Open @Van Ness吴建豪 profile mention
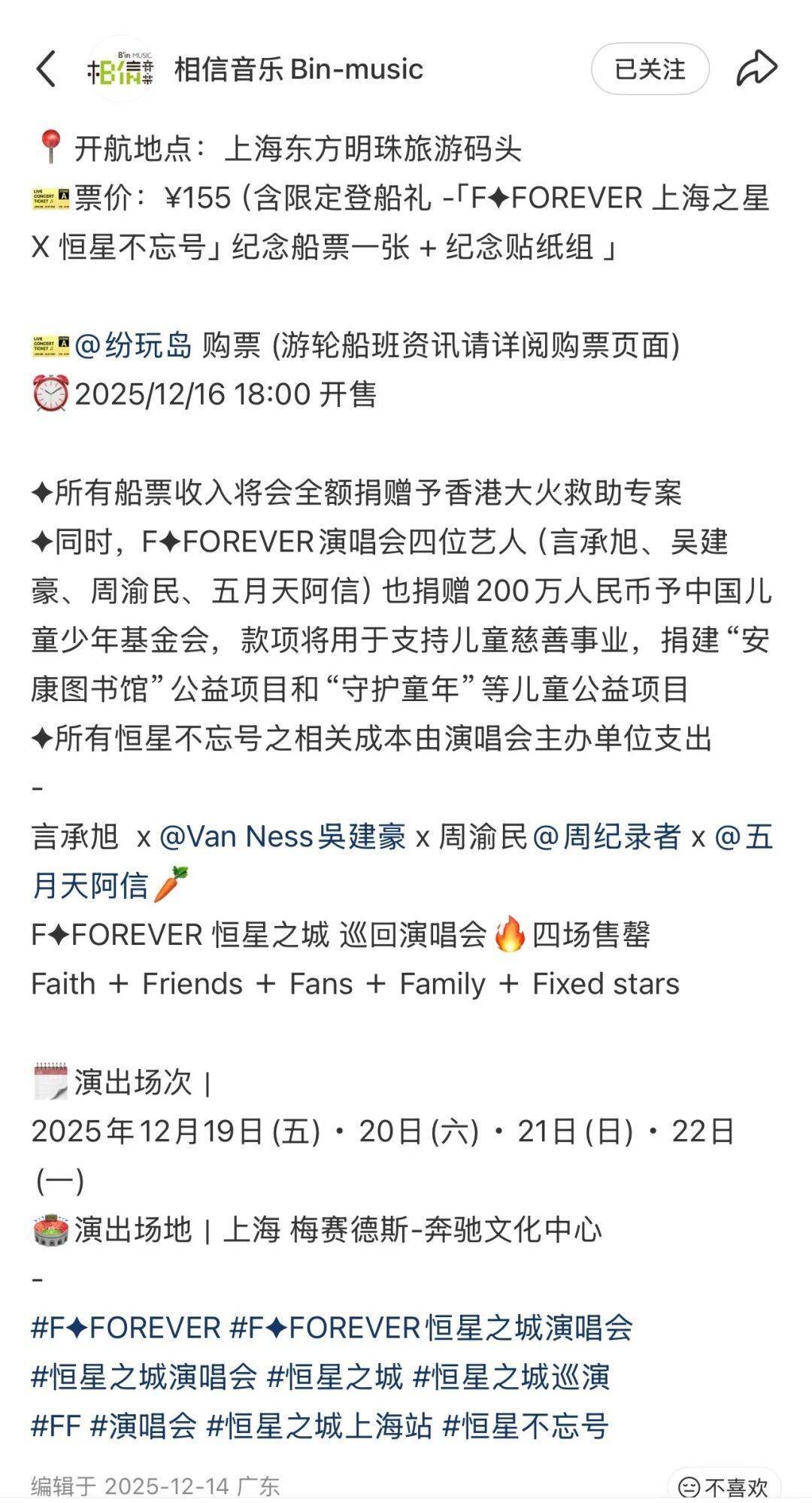Image resolution: width=812 pixels, height=1503 pixels. 283,837
